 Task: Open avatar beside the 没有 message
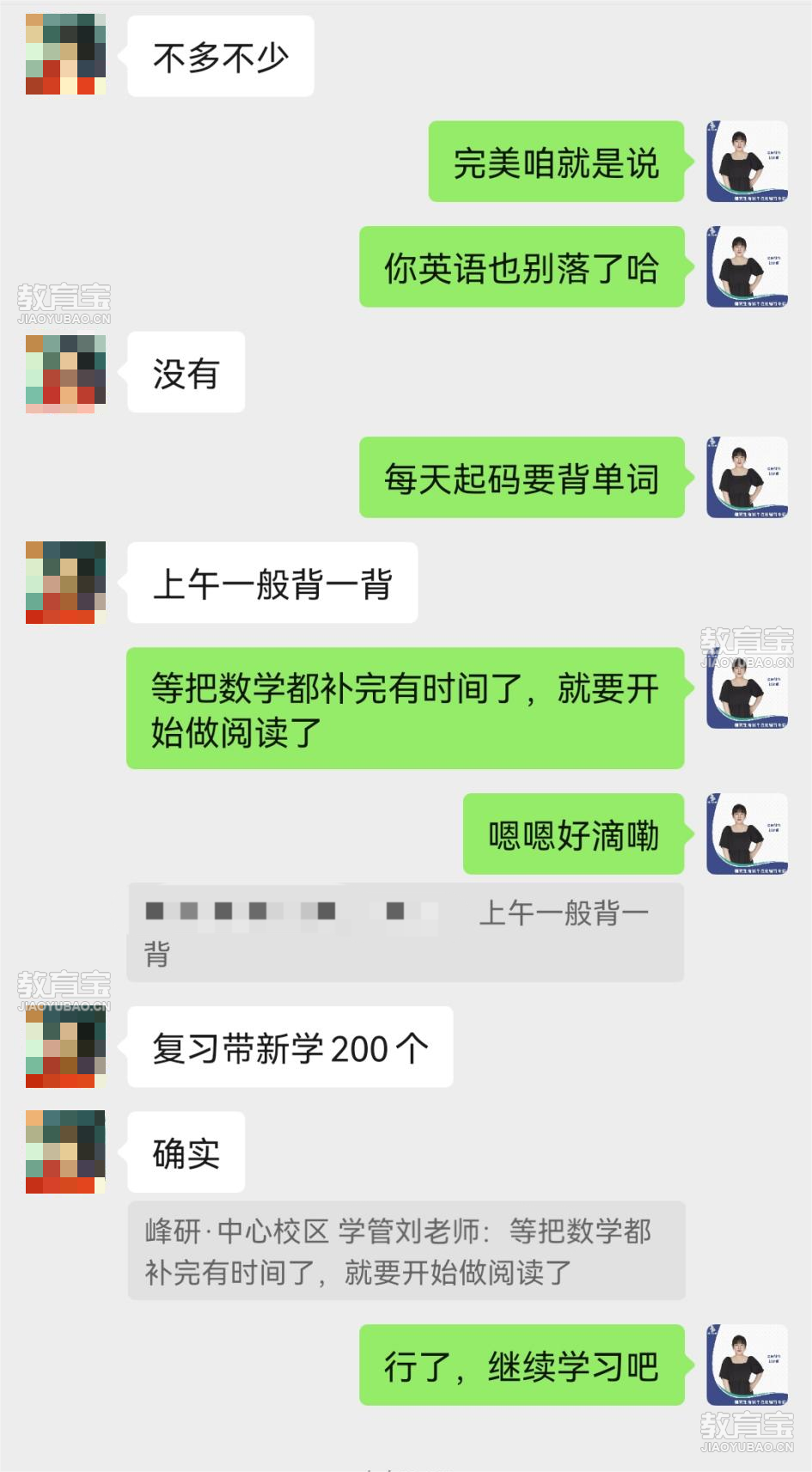coord(65,372)
